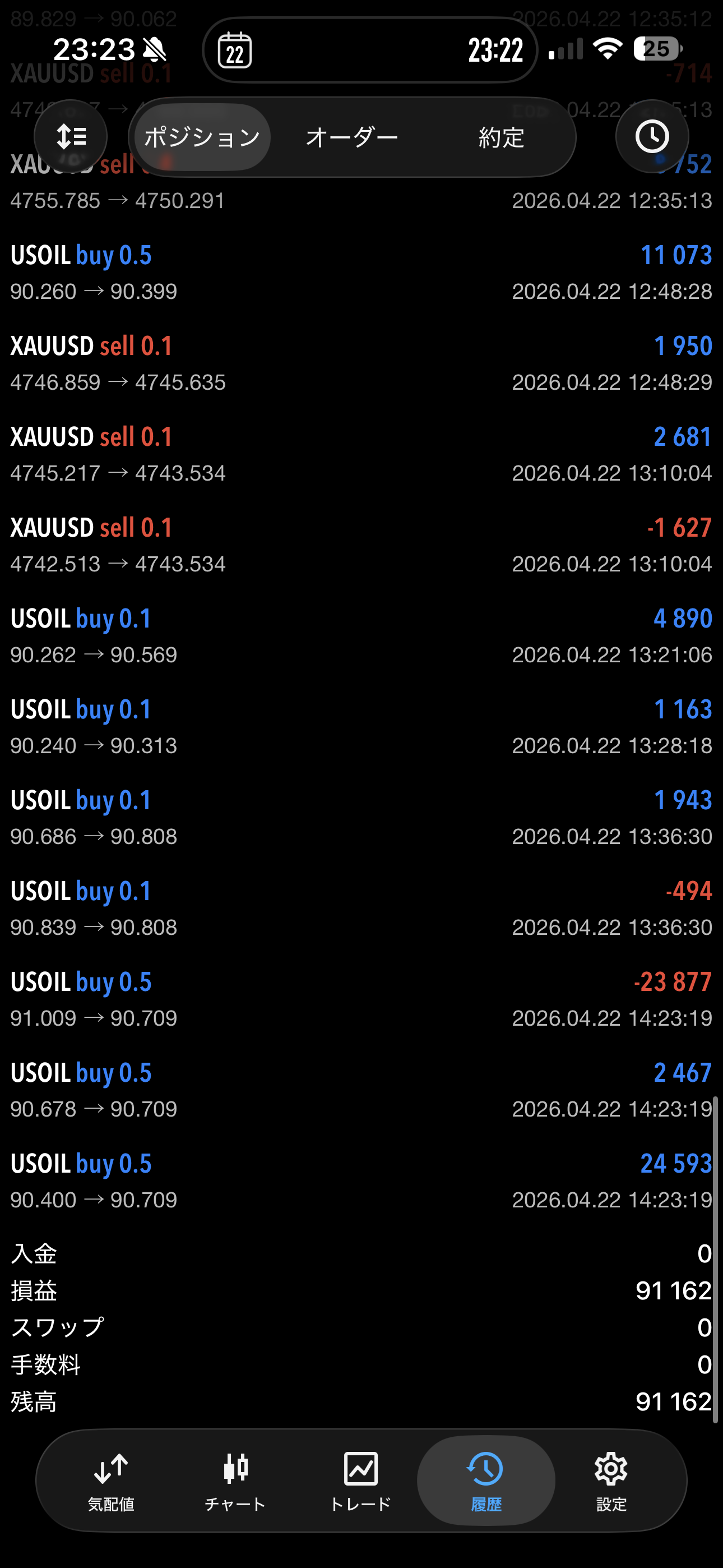The height and width of the screenshot is (1568, 723).
Task: Expand USOIL buy trade with -23 877 loss
Action: click(x=361, y=999)
